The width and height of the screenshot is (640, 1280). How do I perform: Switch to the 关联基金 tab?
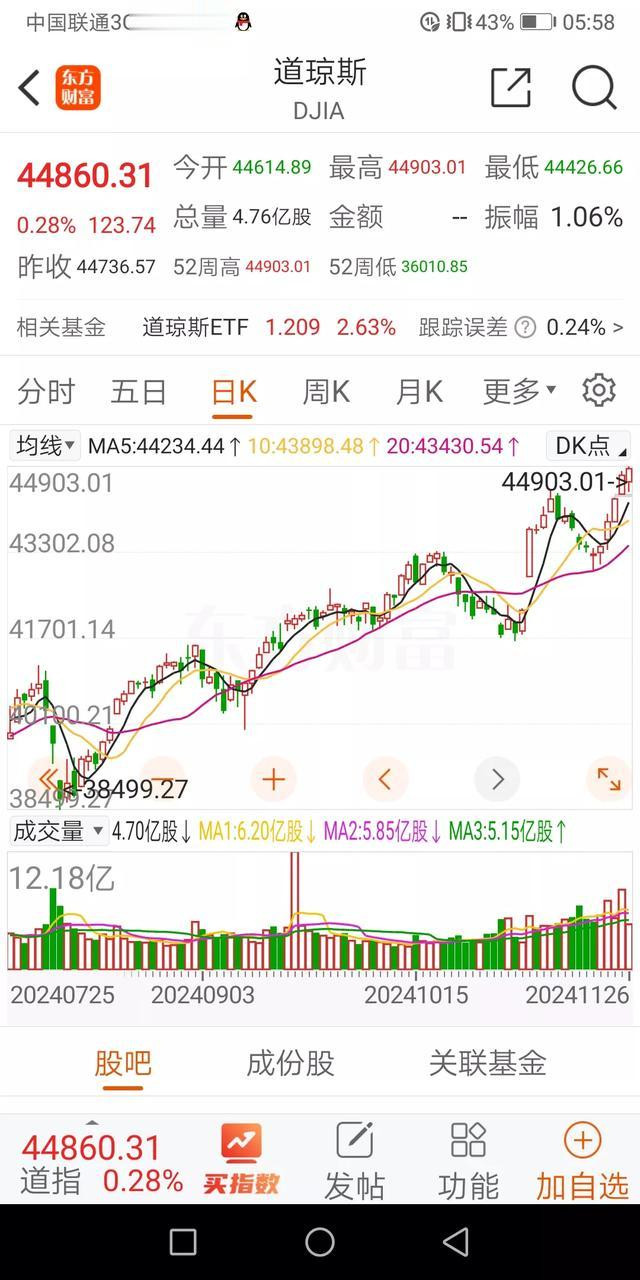coord(488,1063)
